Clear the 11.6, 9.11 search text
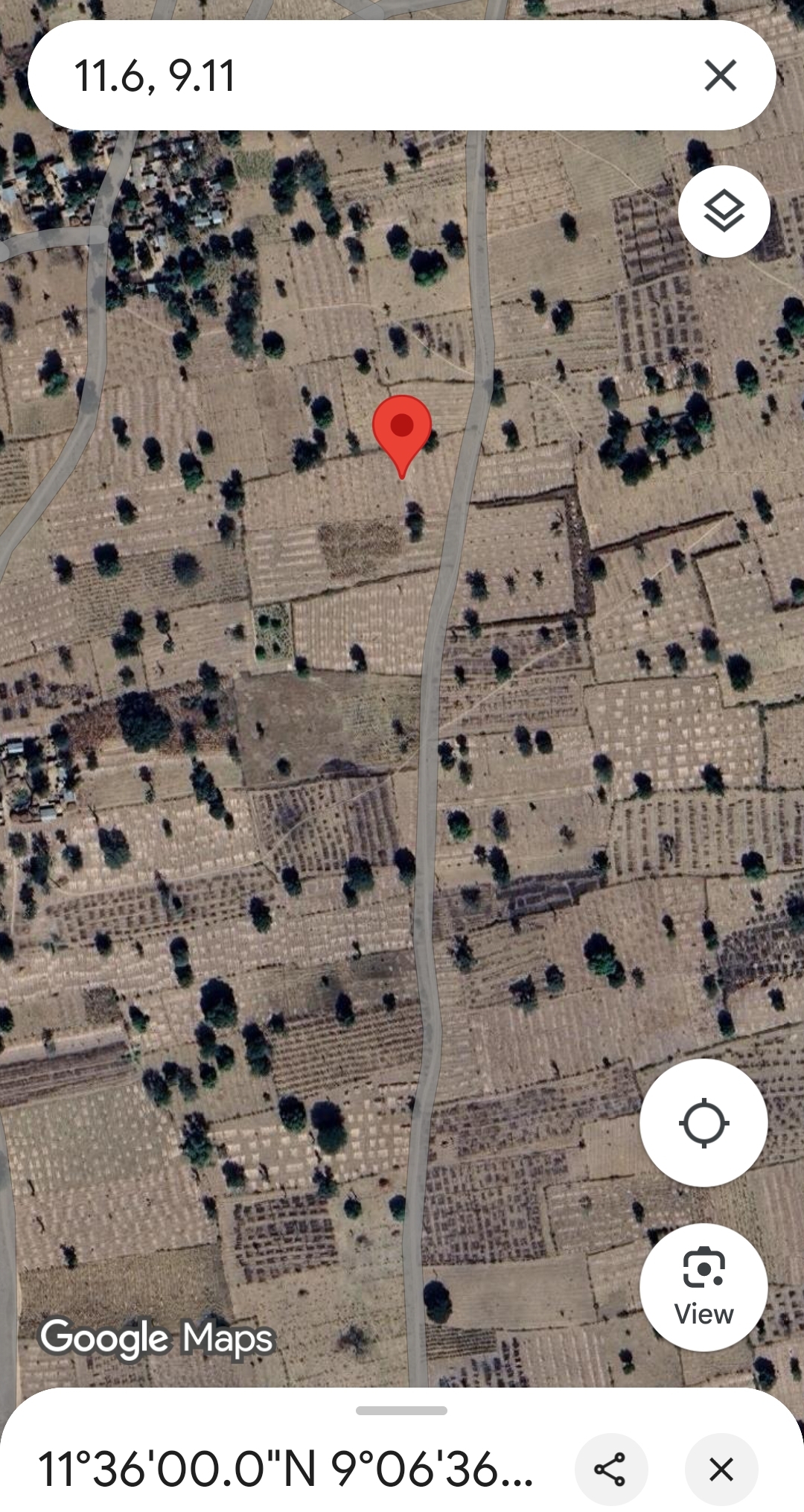 720,75
